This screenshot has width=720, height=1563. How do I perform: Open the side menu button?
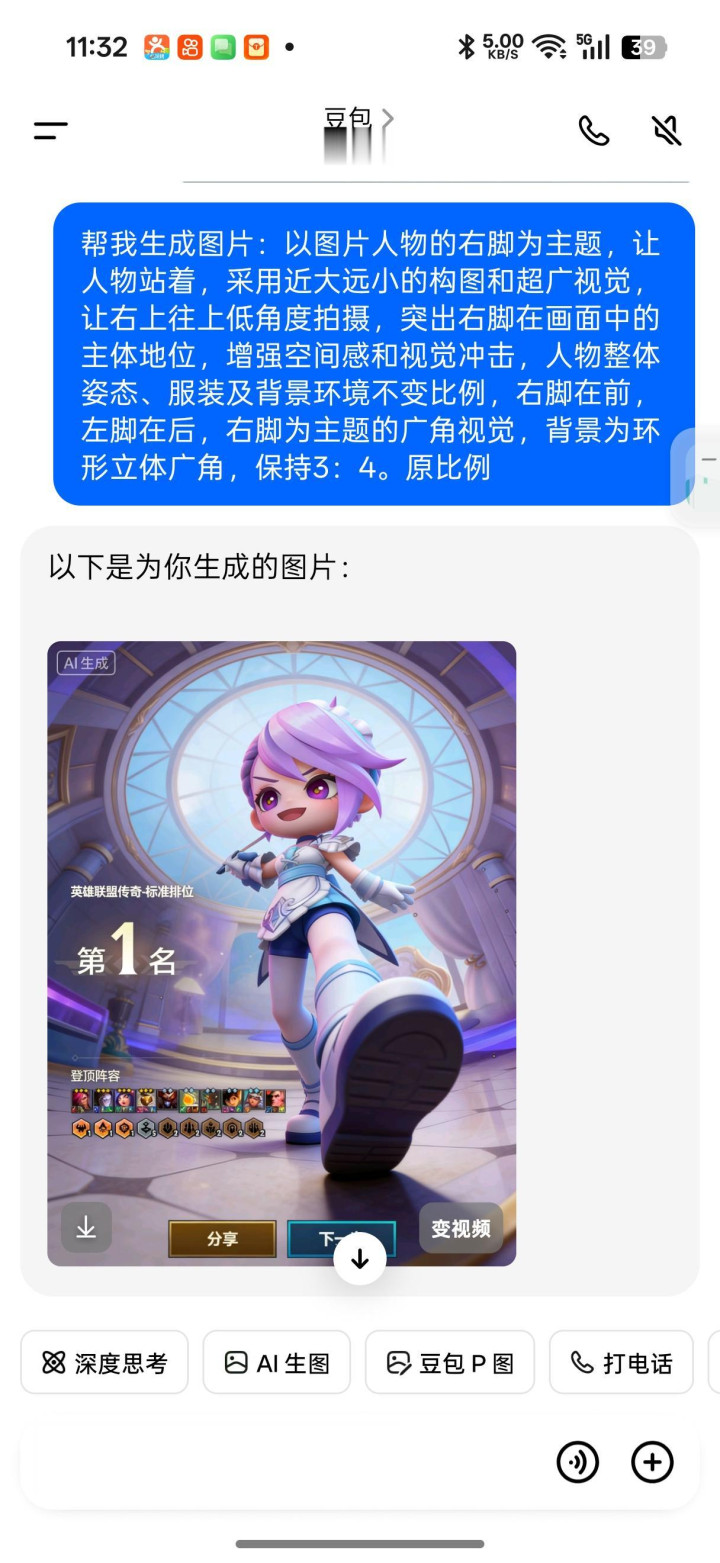(x=51, y=130)
